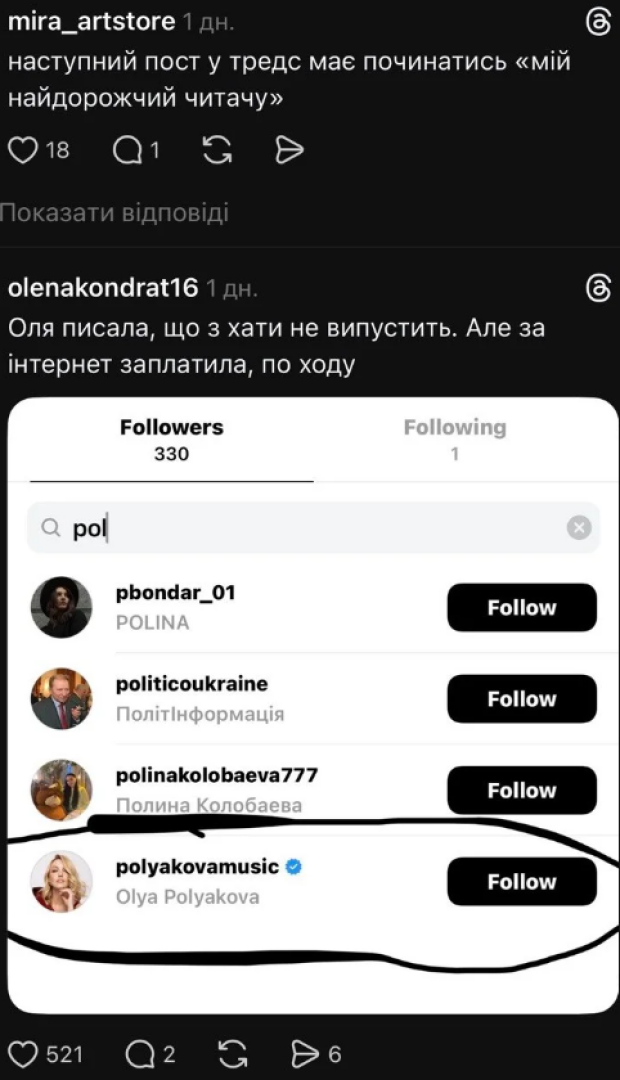
Task: Open mira_artstore's profile
Action: tap(91, 21)
